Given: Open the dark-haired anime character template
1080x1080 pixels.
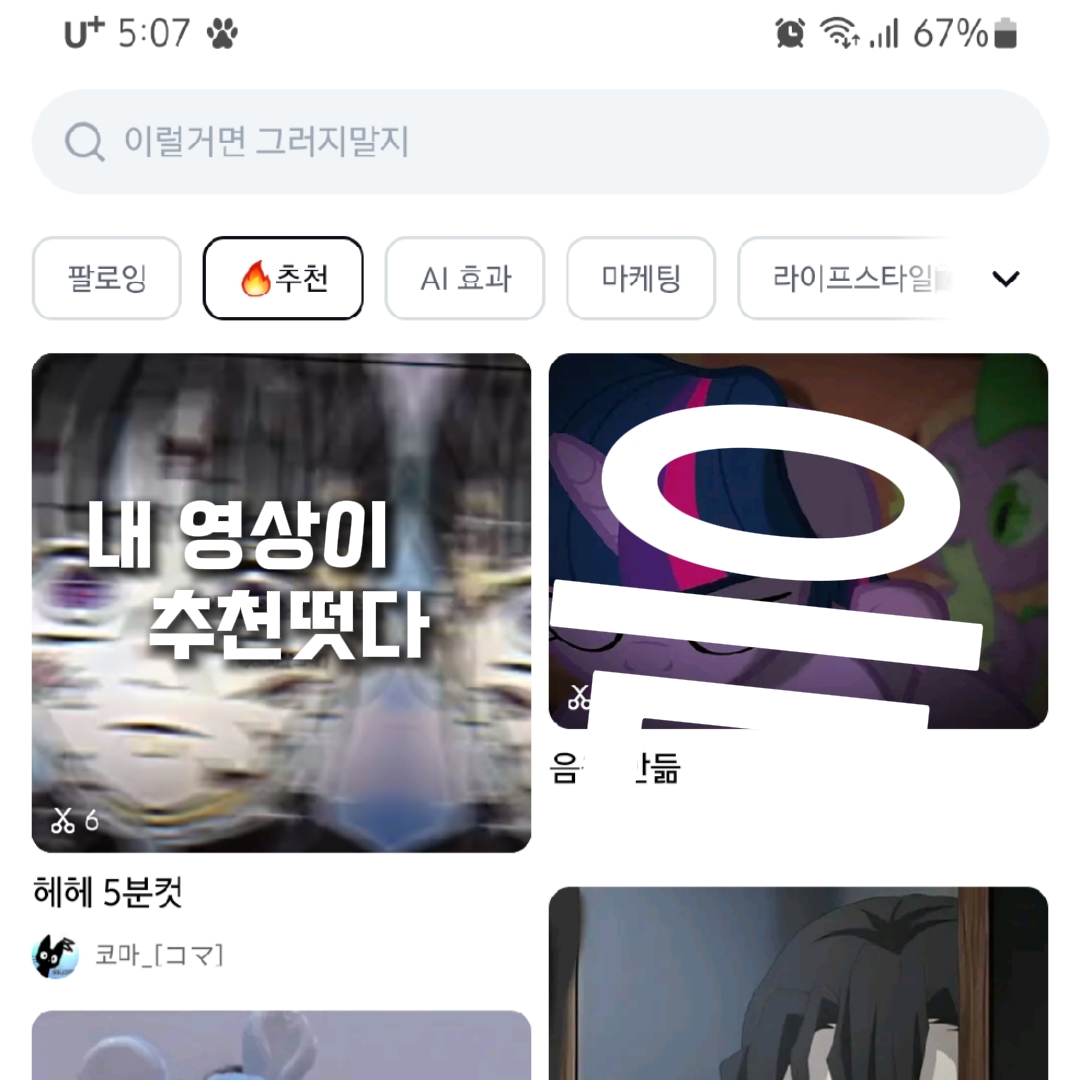Looking at the screenshot, I should click(x=798, y=985).
